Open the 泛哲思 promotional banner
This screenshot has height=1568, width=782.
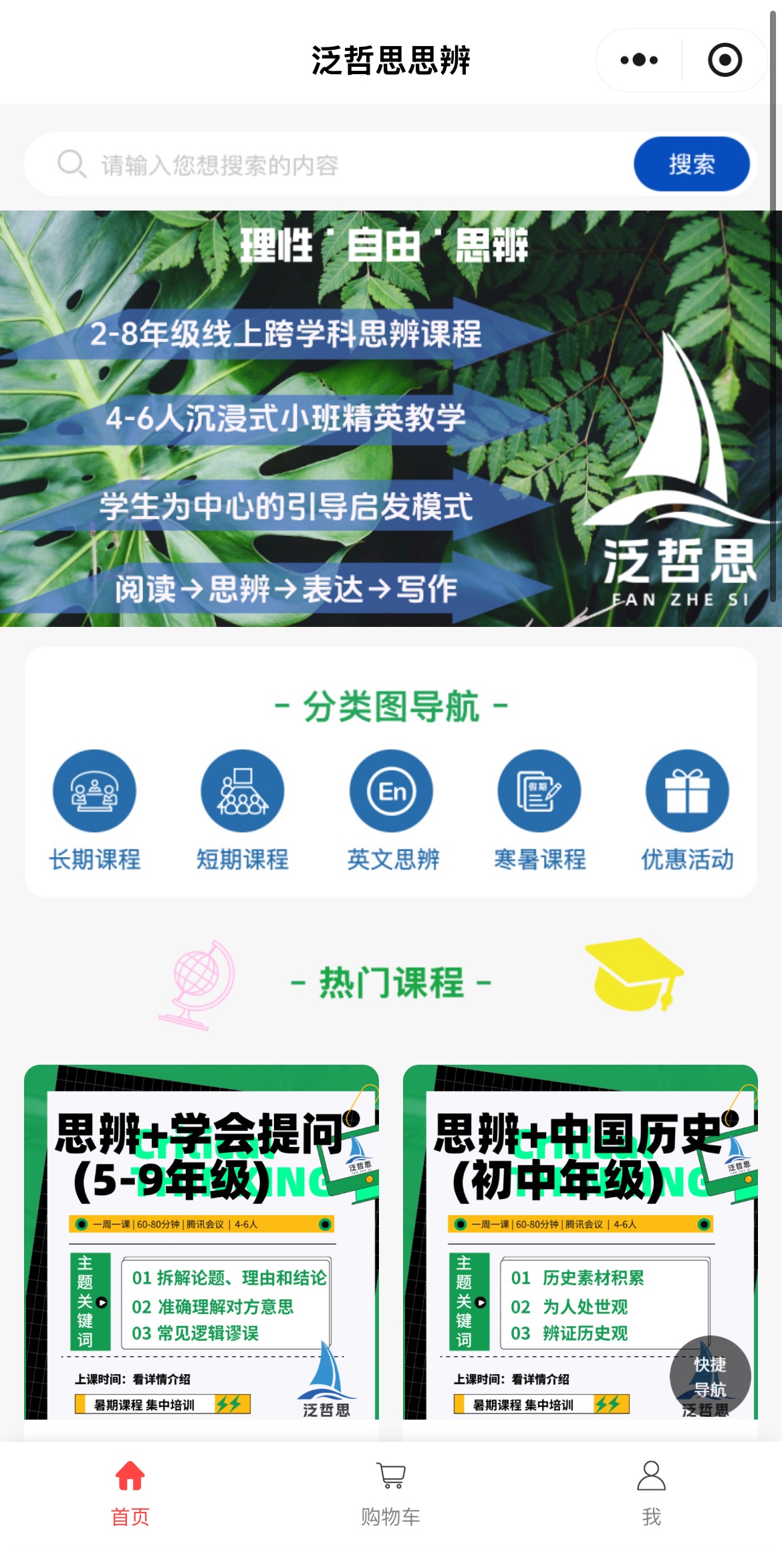pyautogui.click(x=391, y=418)
